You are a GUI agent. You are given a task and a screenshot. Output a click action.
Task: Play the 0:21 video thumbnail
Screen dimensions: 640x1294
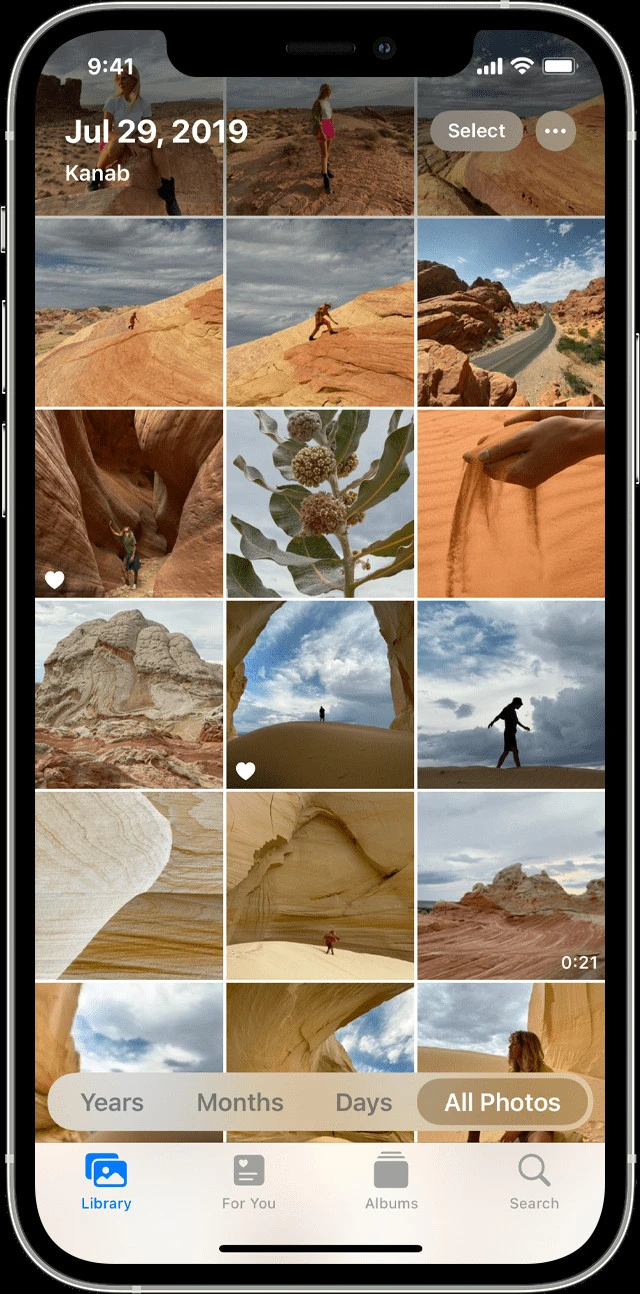[511, 886]
